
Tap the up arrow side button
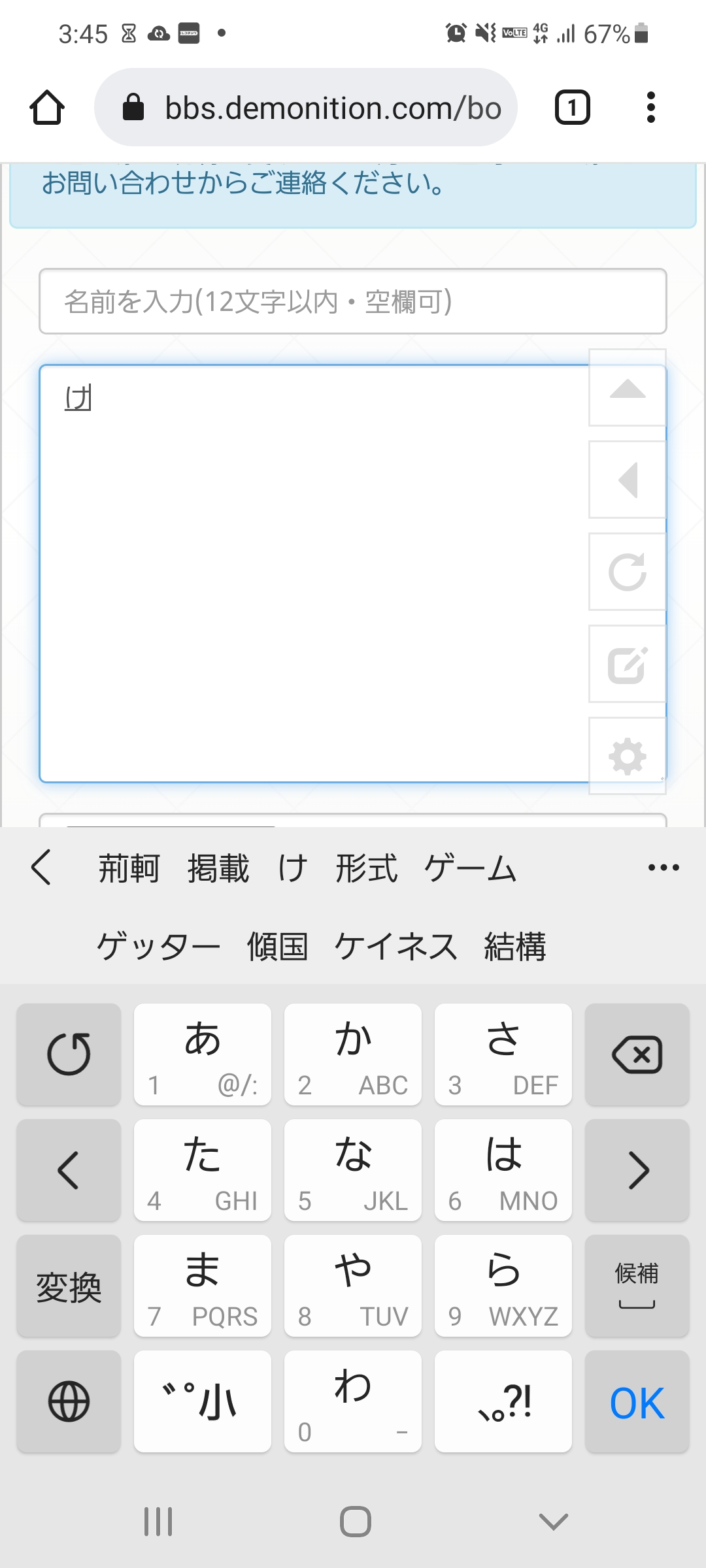pos(628,388)
